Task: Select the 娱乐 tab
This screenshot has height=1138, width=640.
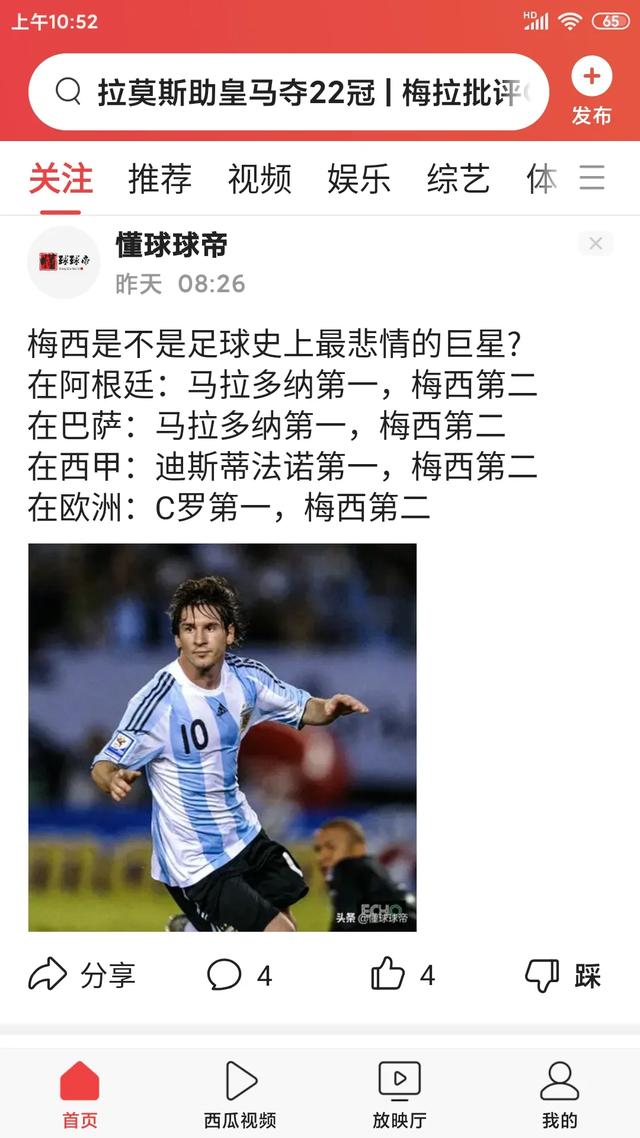Action: [x=359, y=179]
